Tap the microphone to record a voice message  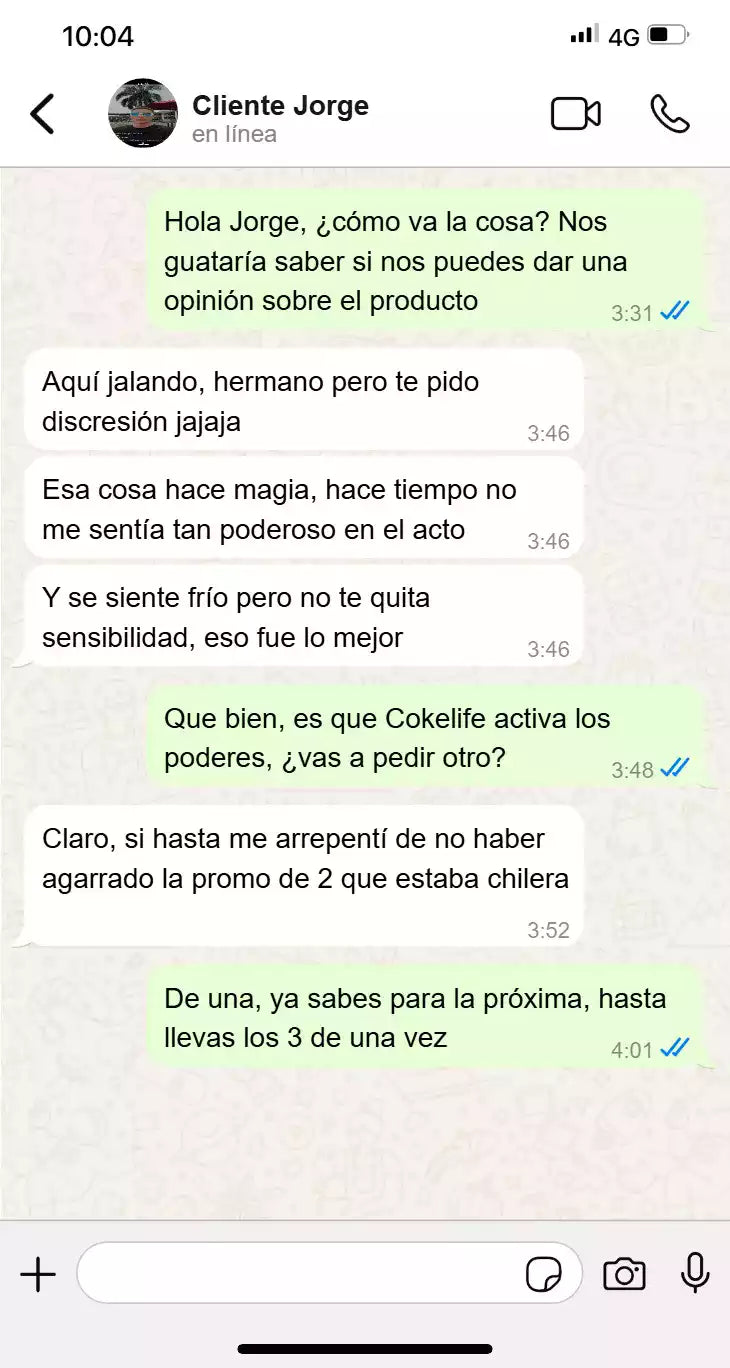click(x=694, y=1274)
